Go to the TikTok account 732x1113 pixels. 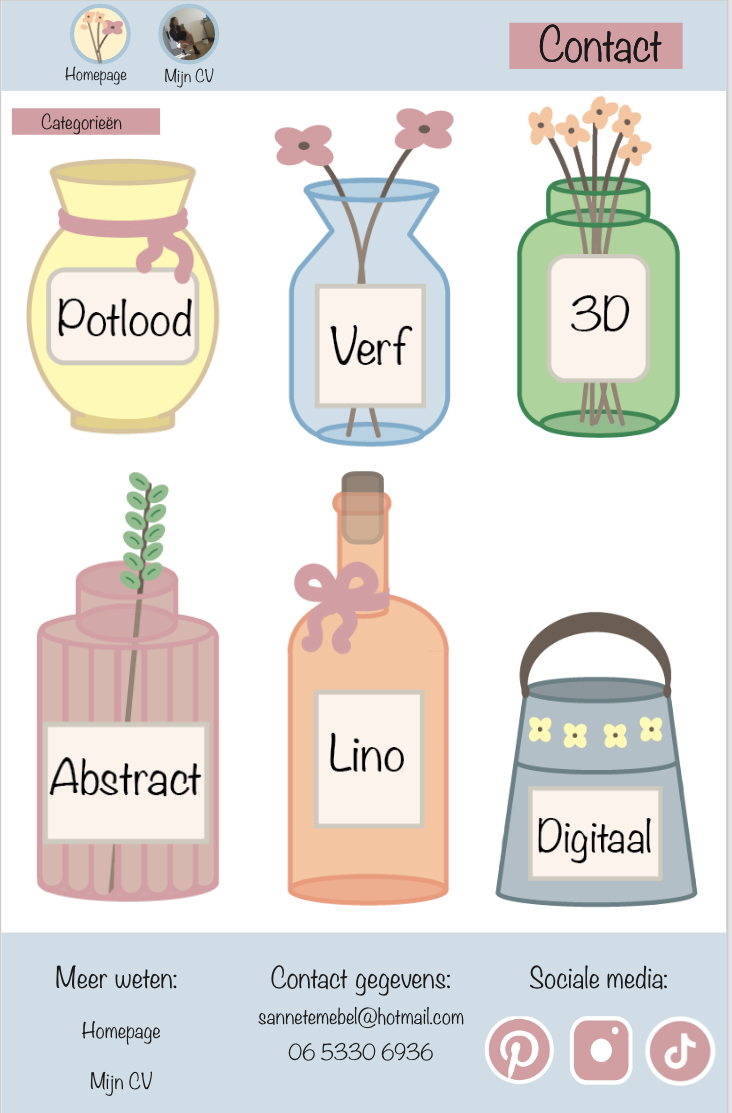681,1051
